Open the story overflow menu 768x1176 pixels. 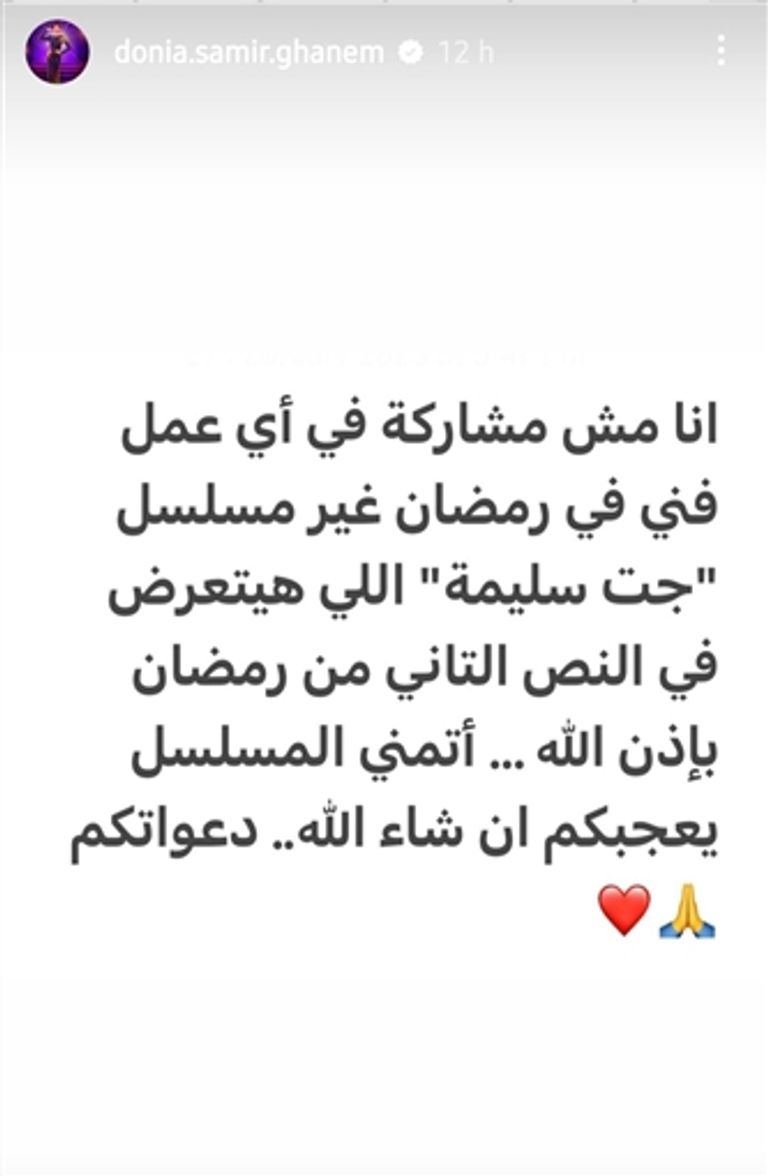point(720,52)
